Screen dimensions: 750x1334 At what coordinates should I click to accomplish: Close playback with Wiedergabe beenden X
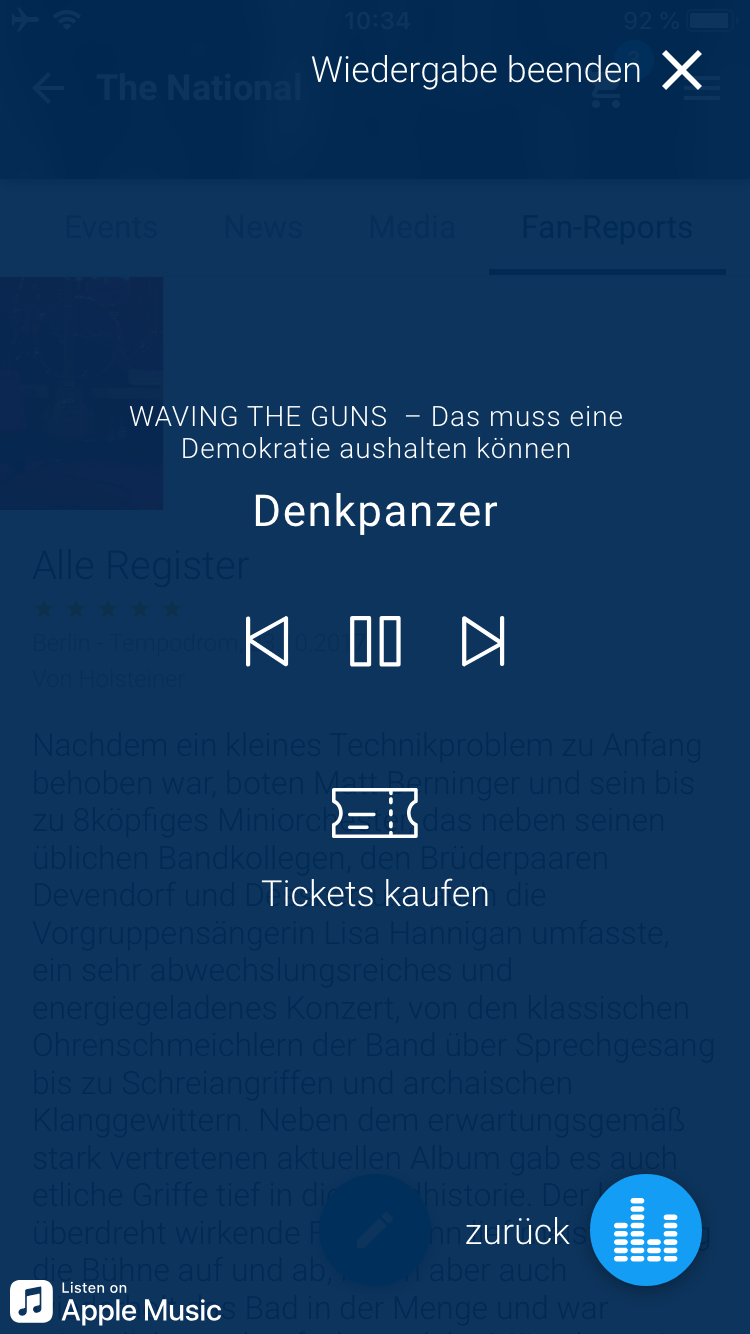tap(682, 70)
